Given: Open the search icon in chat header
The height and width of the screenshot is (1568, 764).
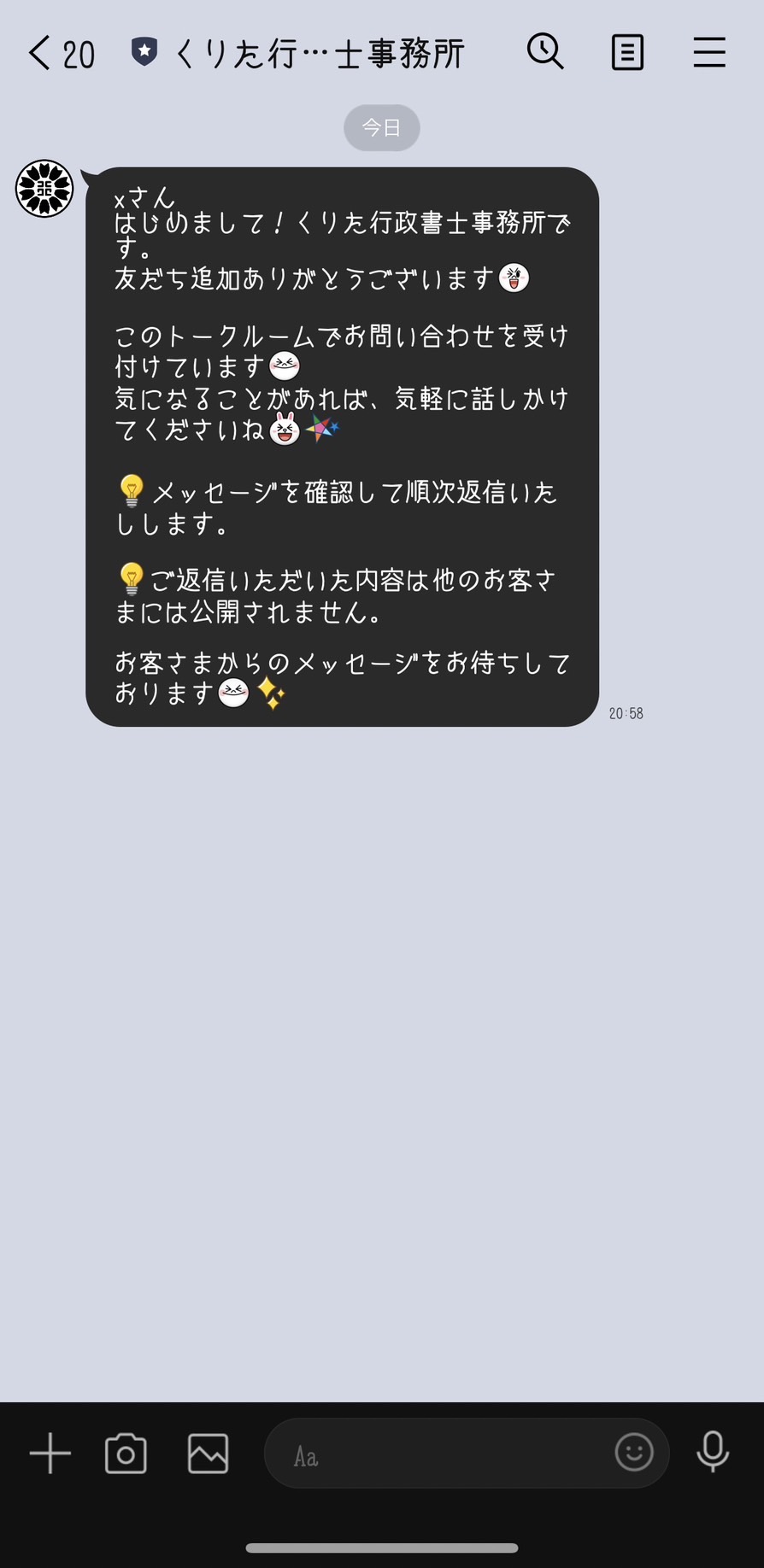Looking at the screenshot, I should 545,52.
